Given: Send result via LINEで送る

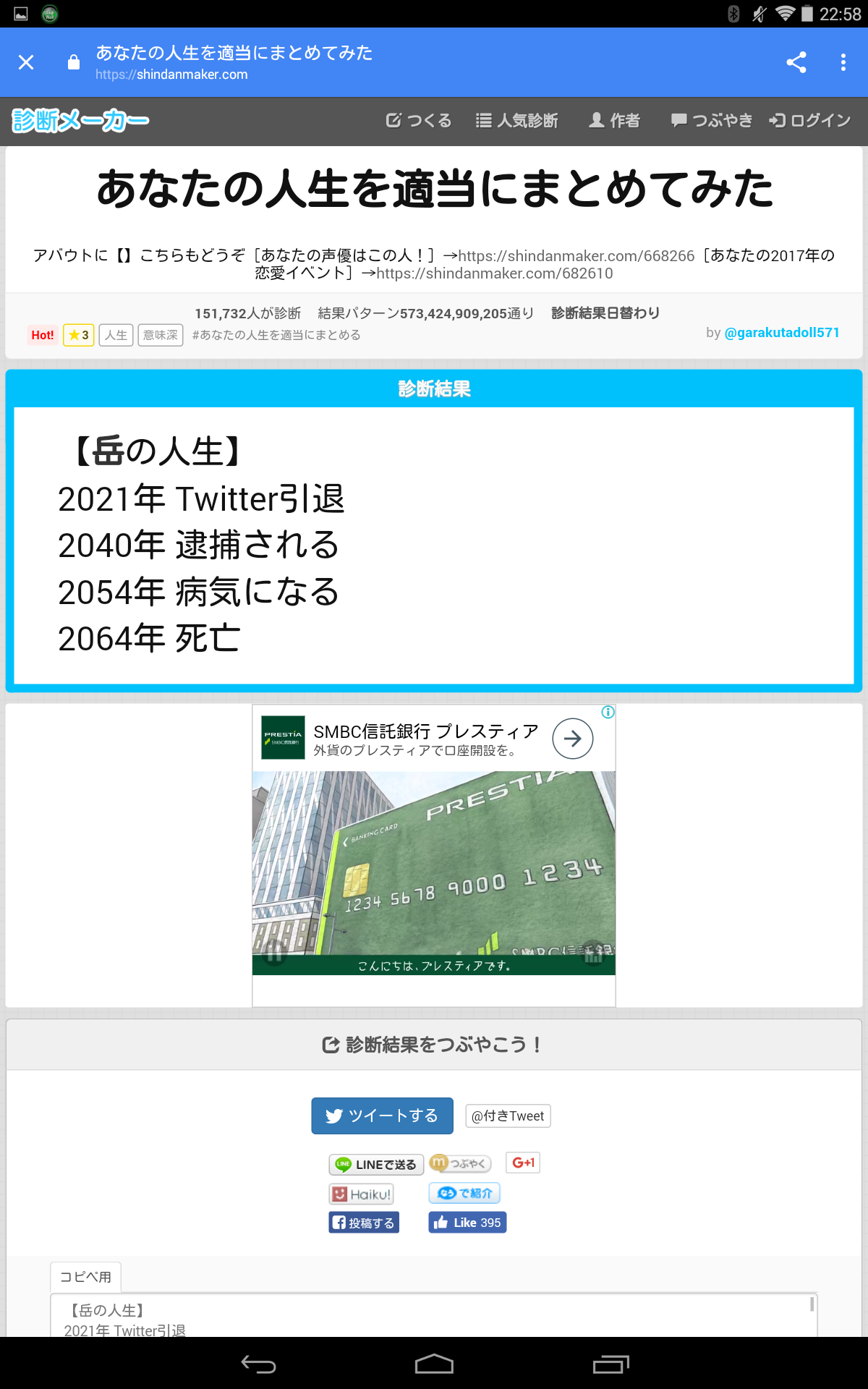Looking at the screenshot, I should [x=376, y=1164].
